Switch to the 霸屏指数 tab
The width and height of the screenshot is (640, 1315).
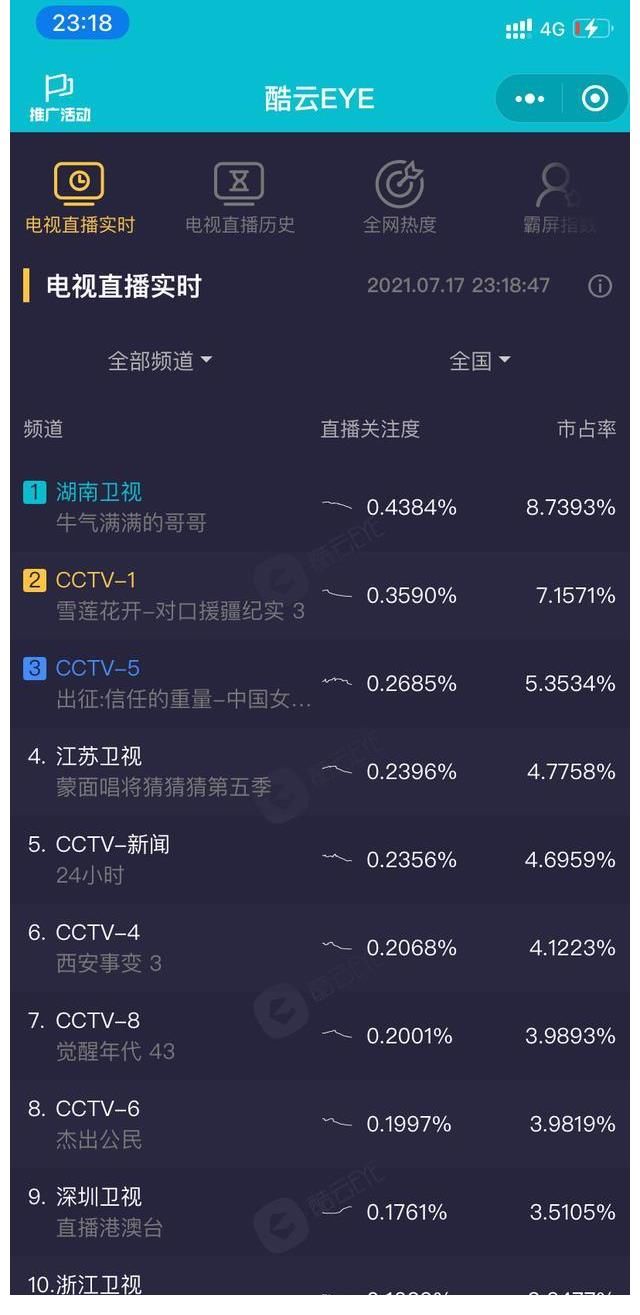point(560,198)
